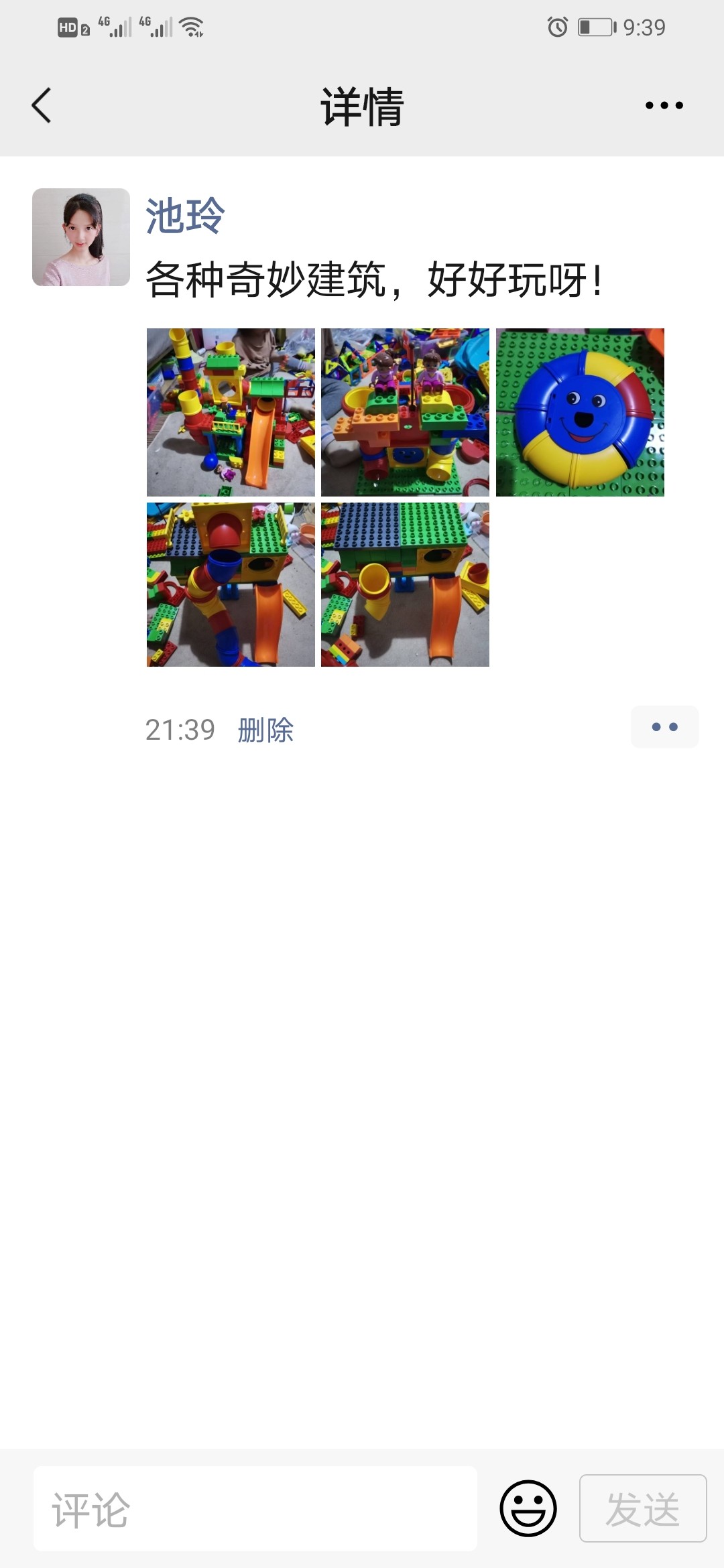Focus the 评论 comment field
Viewport: 724px width, 1568px height.
point(255,1508)
